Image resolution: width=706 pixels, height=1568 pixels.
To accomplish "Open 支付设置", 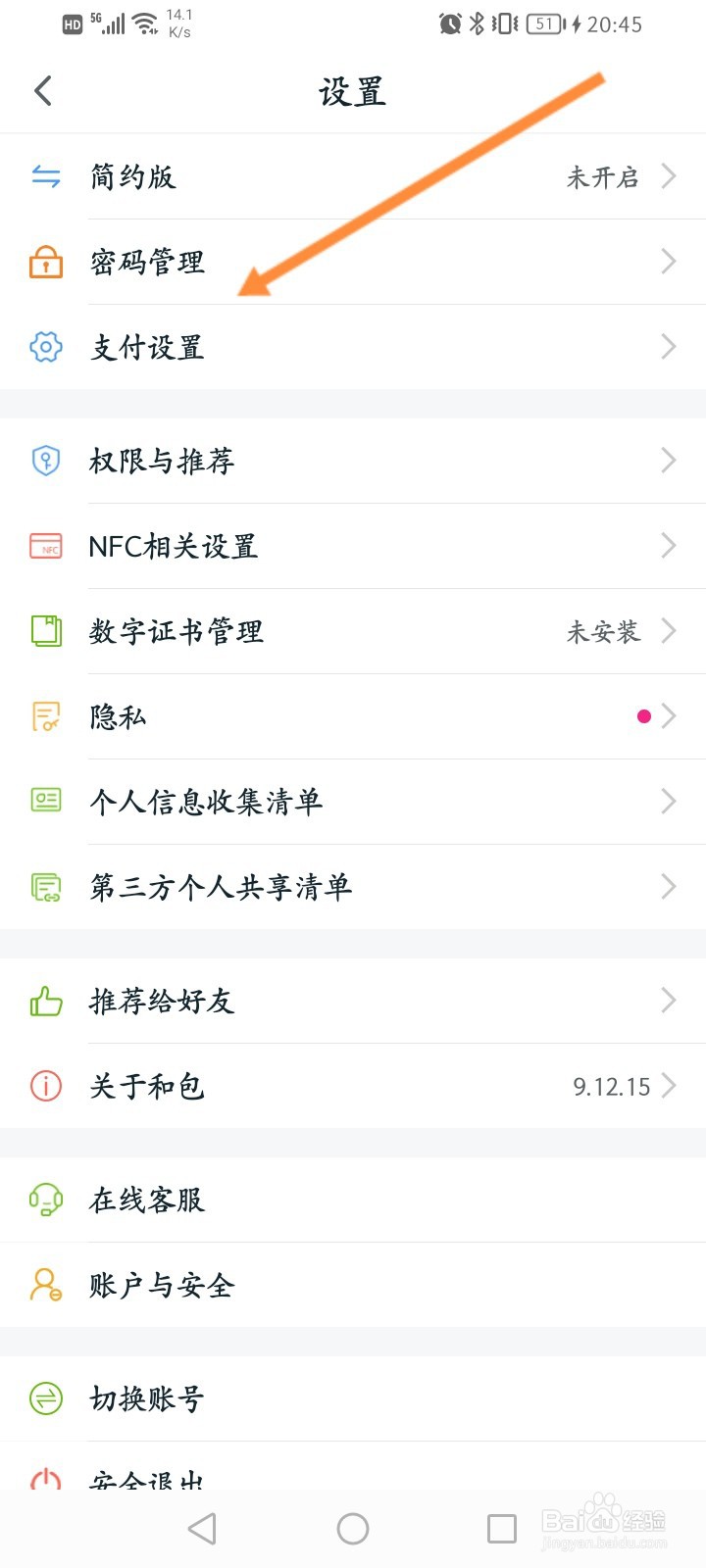I will pyautogui.click(x=353, y=347).
